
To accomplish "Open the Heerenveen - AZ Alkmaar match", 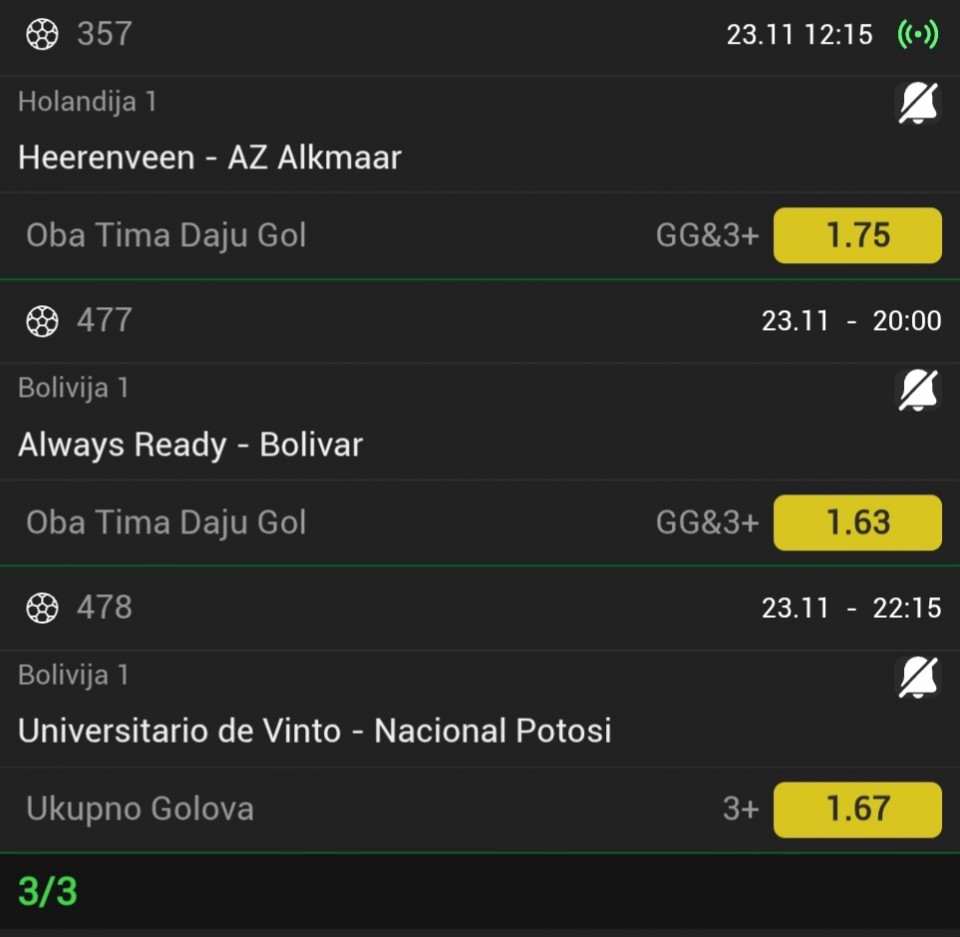I will coord(210,157).
